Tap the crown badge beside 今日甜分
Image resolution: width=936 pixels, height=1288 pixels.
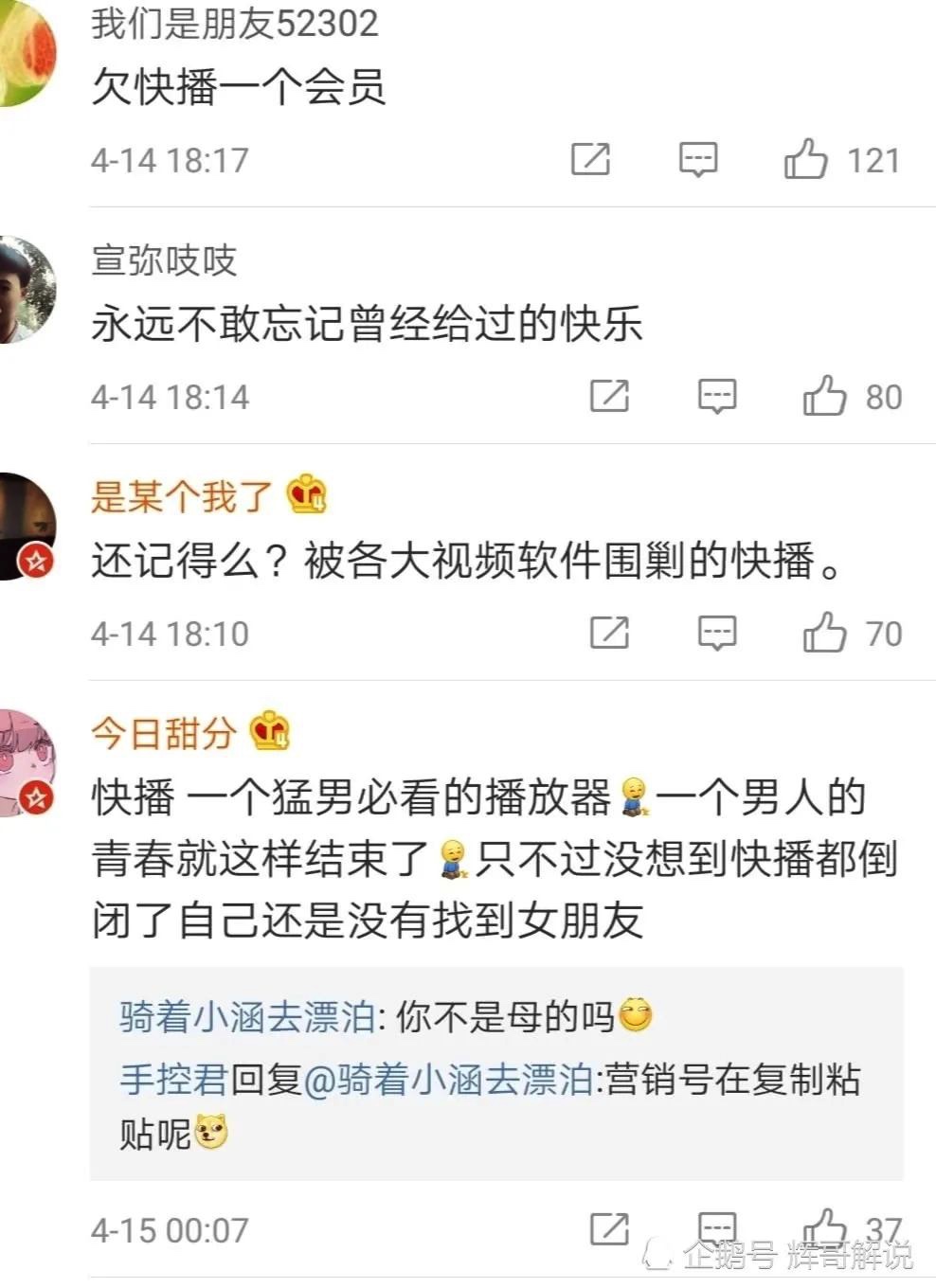click(270, 730)
